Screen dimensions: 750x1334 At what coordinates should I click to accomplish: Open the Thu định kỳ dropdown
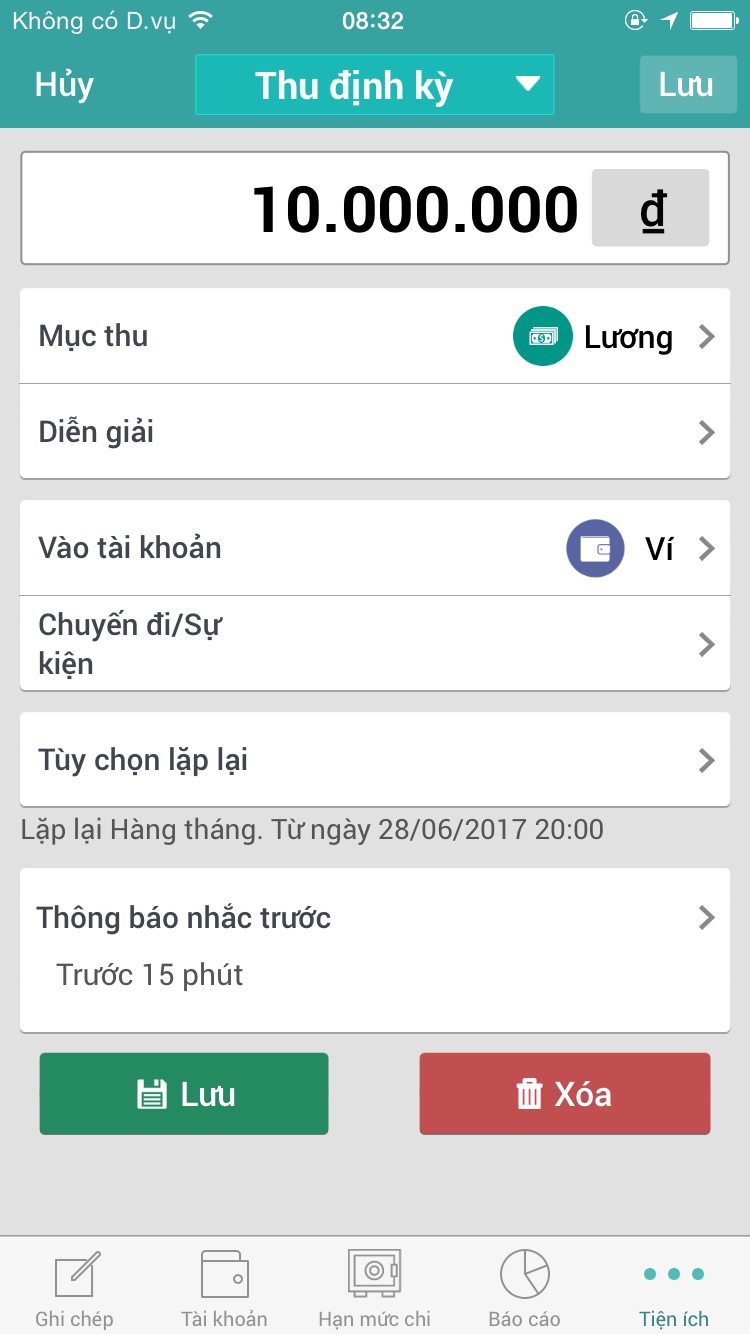(x=374, y=85)
